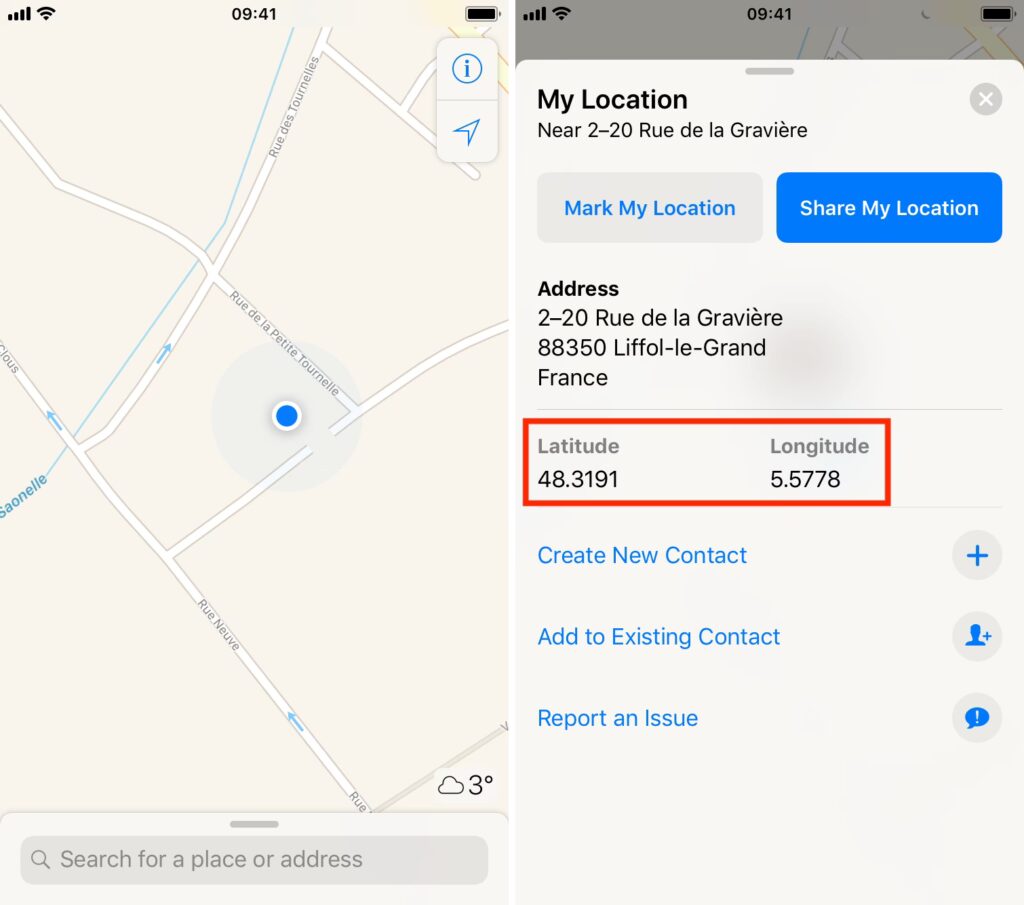Tap Mark My Location
The width and height of the screenshot is (1024, 905).
pos(649,208)
